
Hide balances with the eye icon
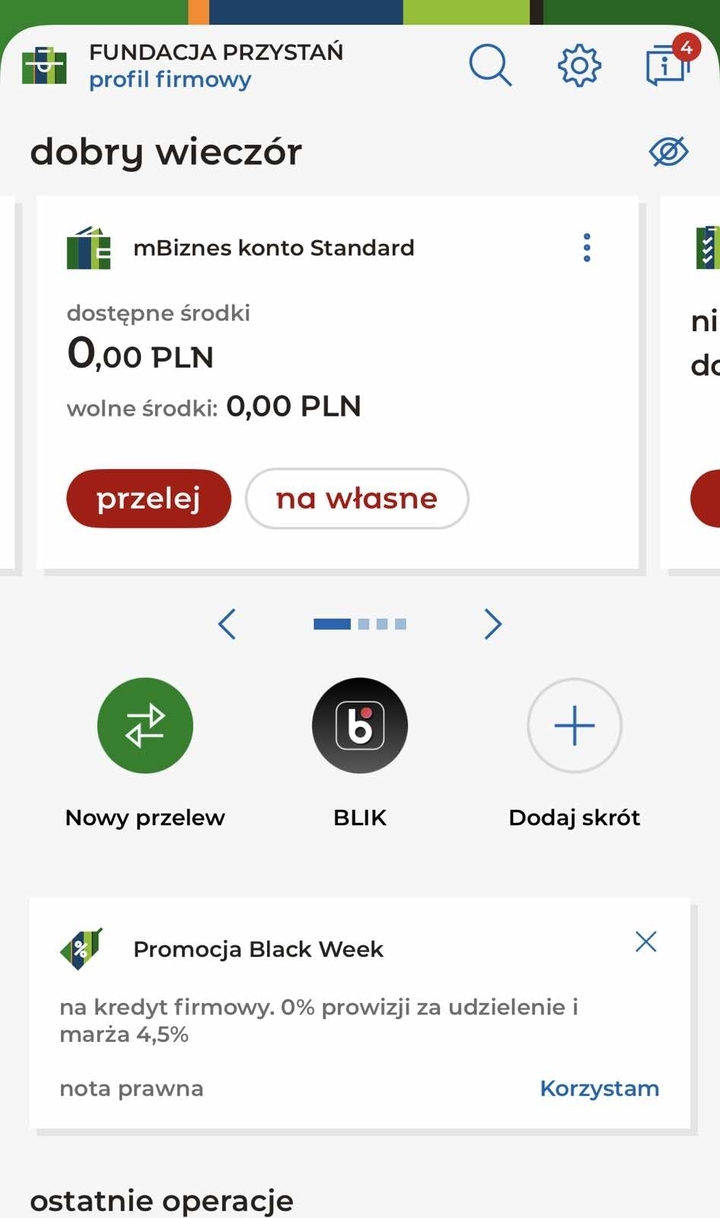(668, 152)
